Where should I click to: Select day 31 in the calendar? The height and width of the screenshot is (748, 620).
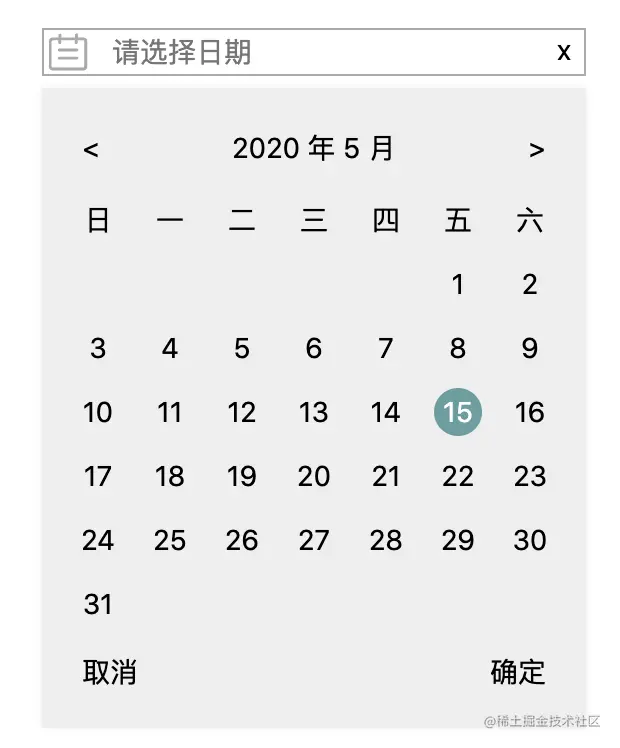coord(98,605)
